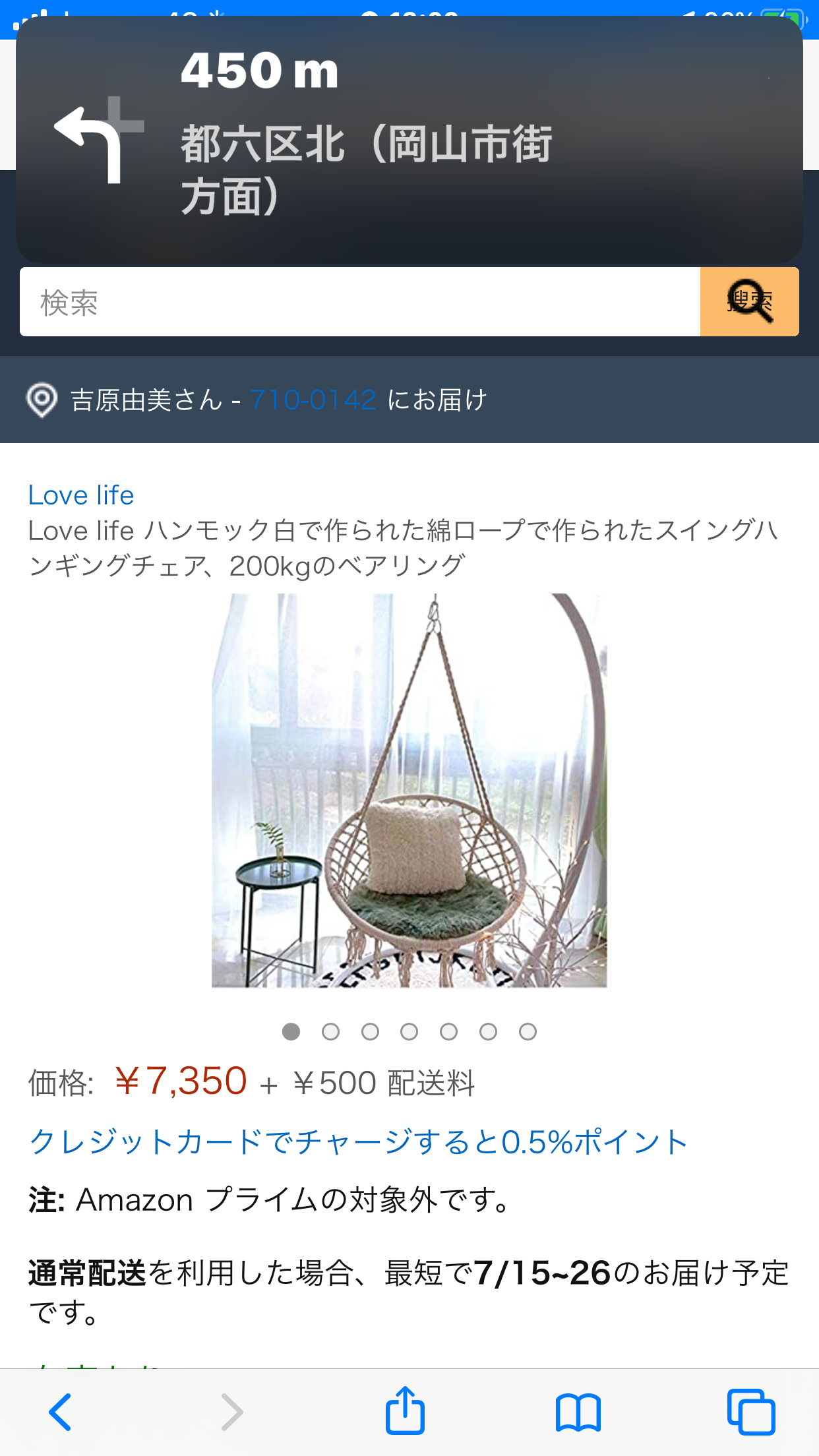819x1456 pixels.
Task: Open the hanging chair product image
Action: [x=409, y=790]
